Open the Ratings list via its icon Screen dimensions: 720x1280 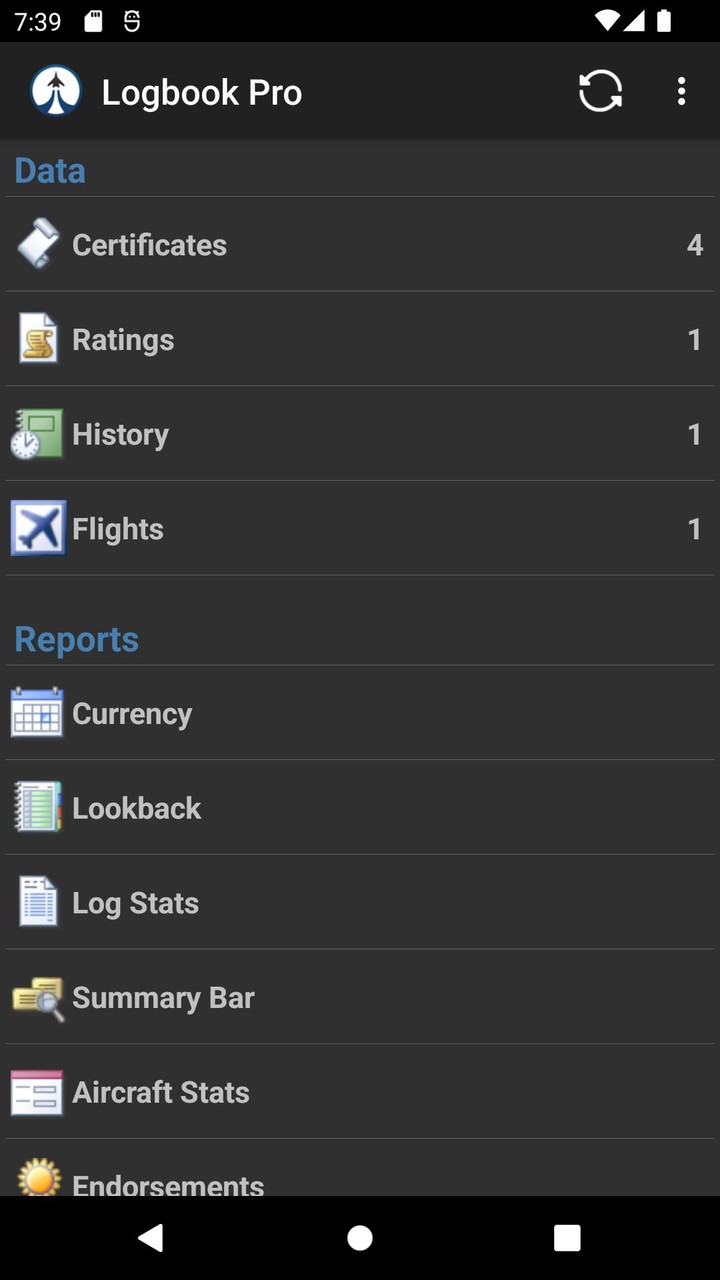coord(37,339)
